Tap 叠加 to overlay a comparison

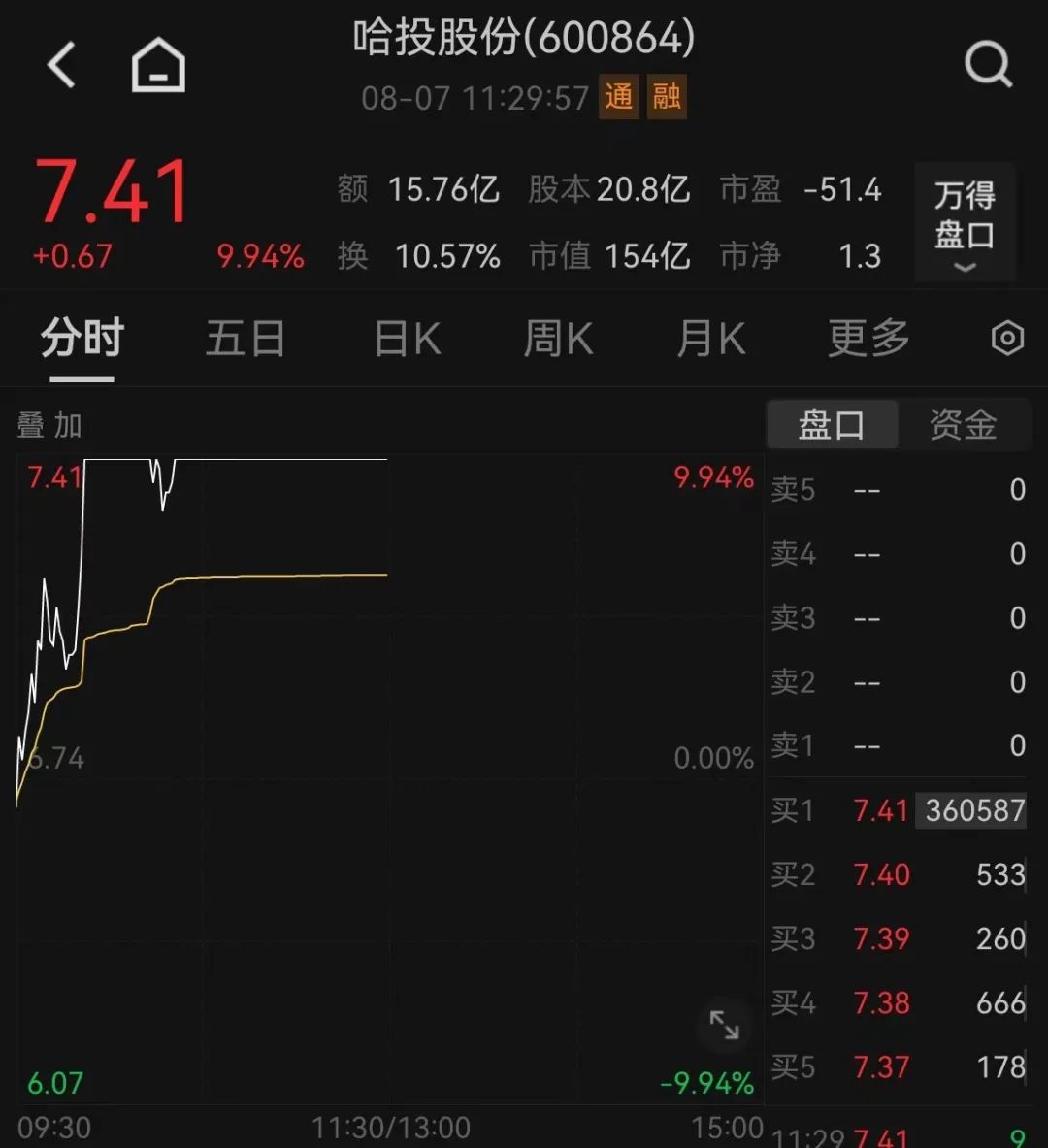49,425
